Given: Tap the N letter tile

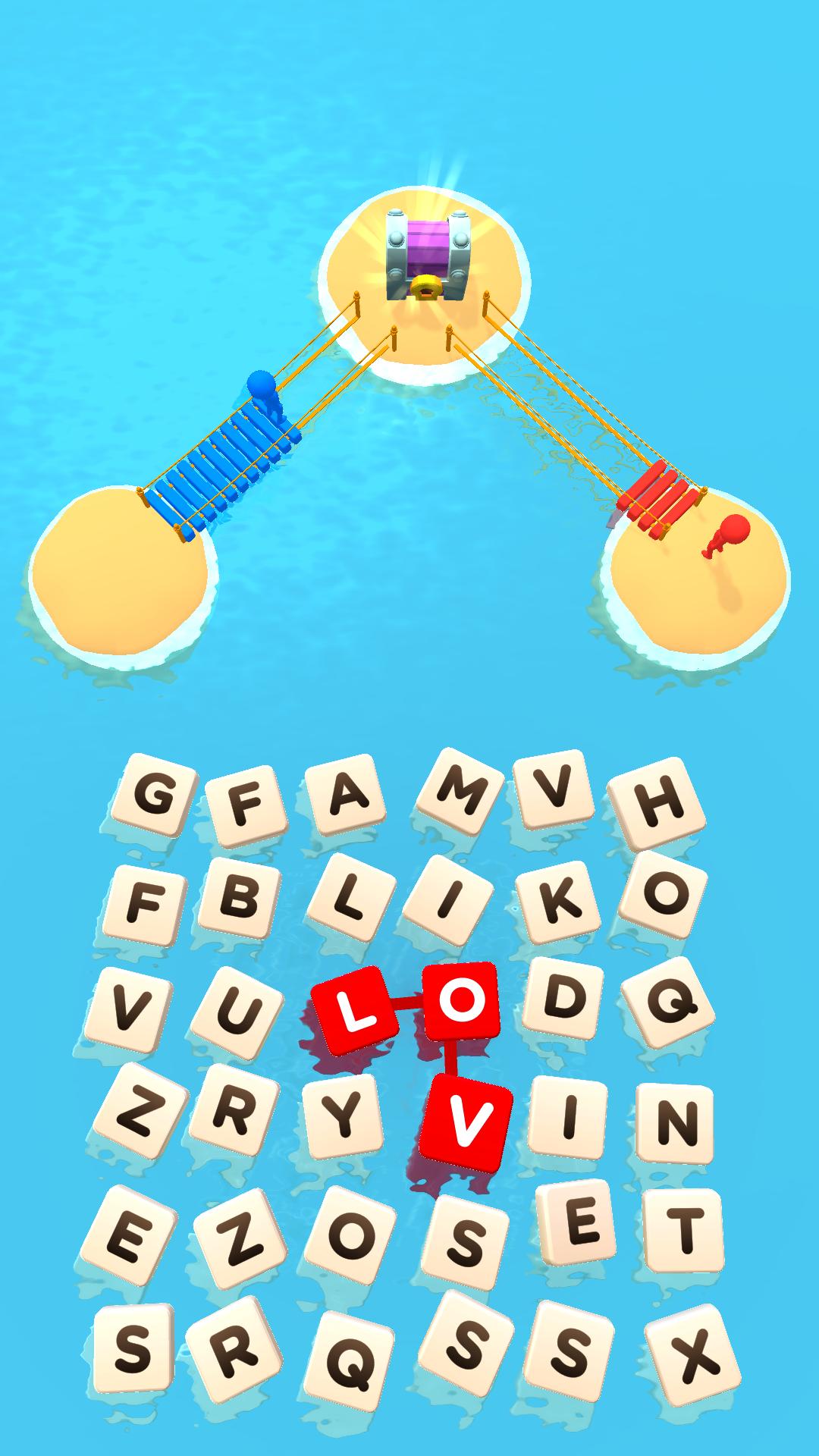Looking at the screenshot, I should pos(675,1122).
